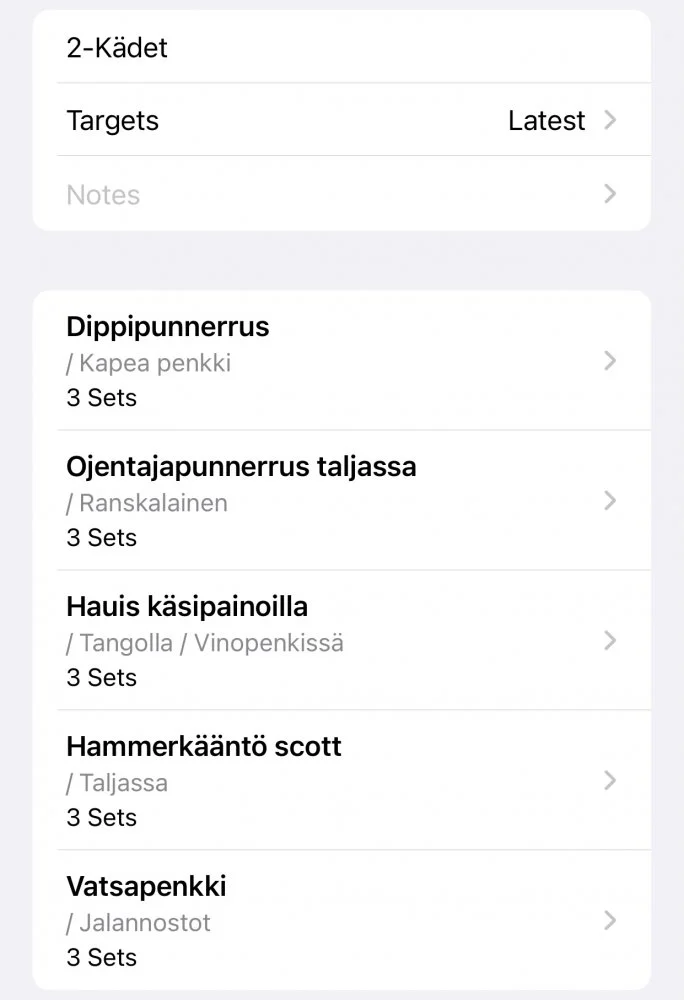
Task: Tap the Vatsapenkki exercise row
Action: (340, 921)
